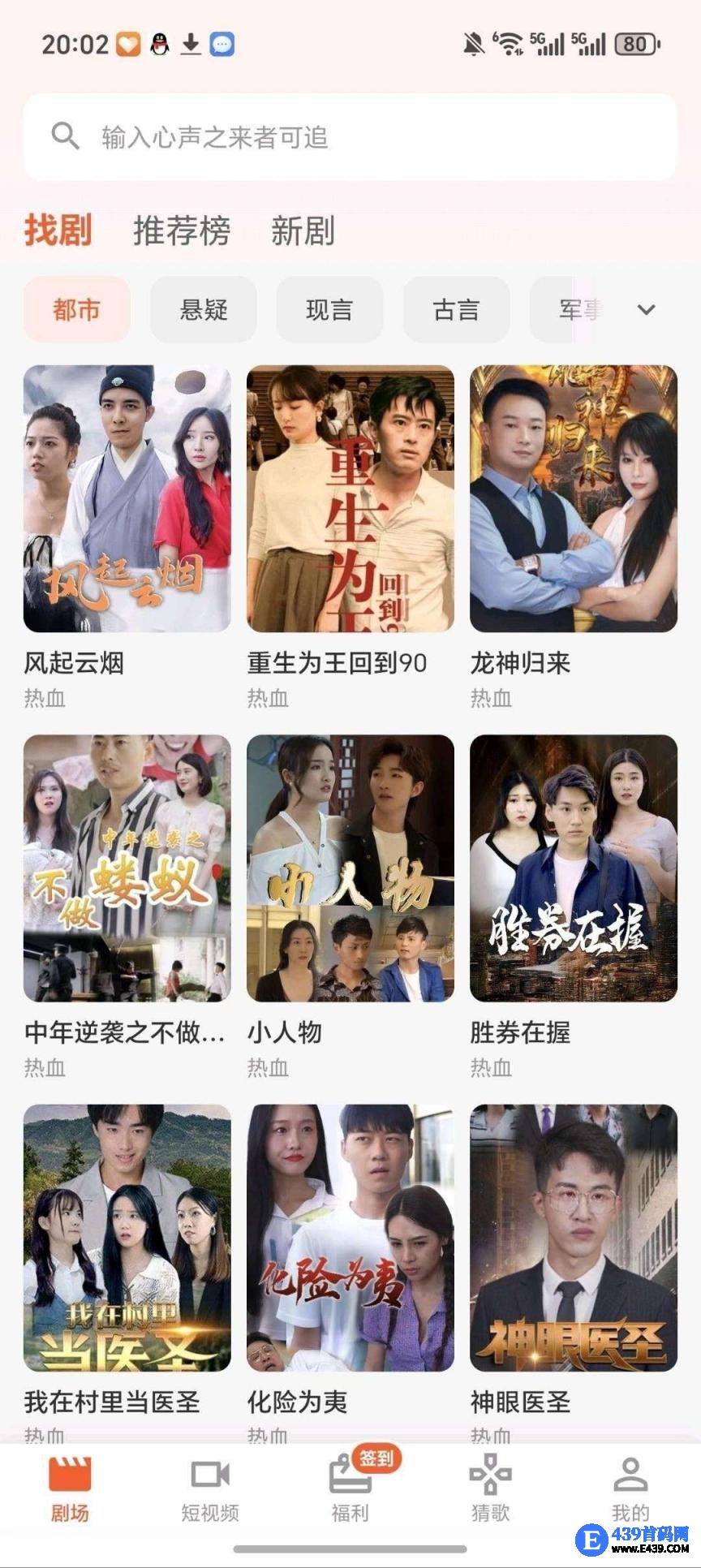Open the drama 化险为夷

pyautogui.click(x=350, y=1237)
